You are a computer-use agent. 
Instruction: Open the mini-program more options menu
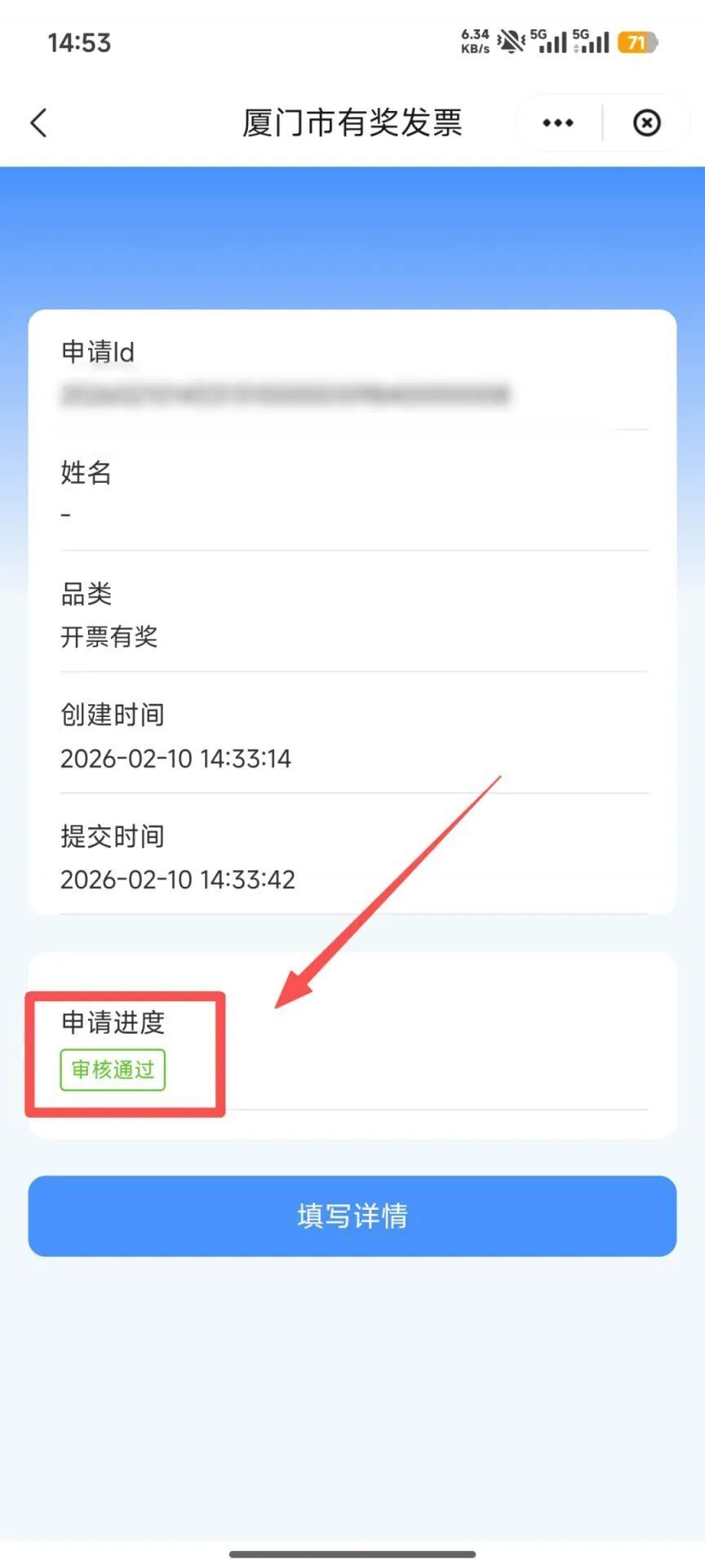(556, 122)
